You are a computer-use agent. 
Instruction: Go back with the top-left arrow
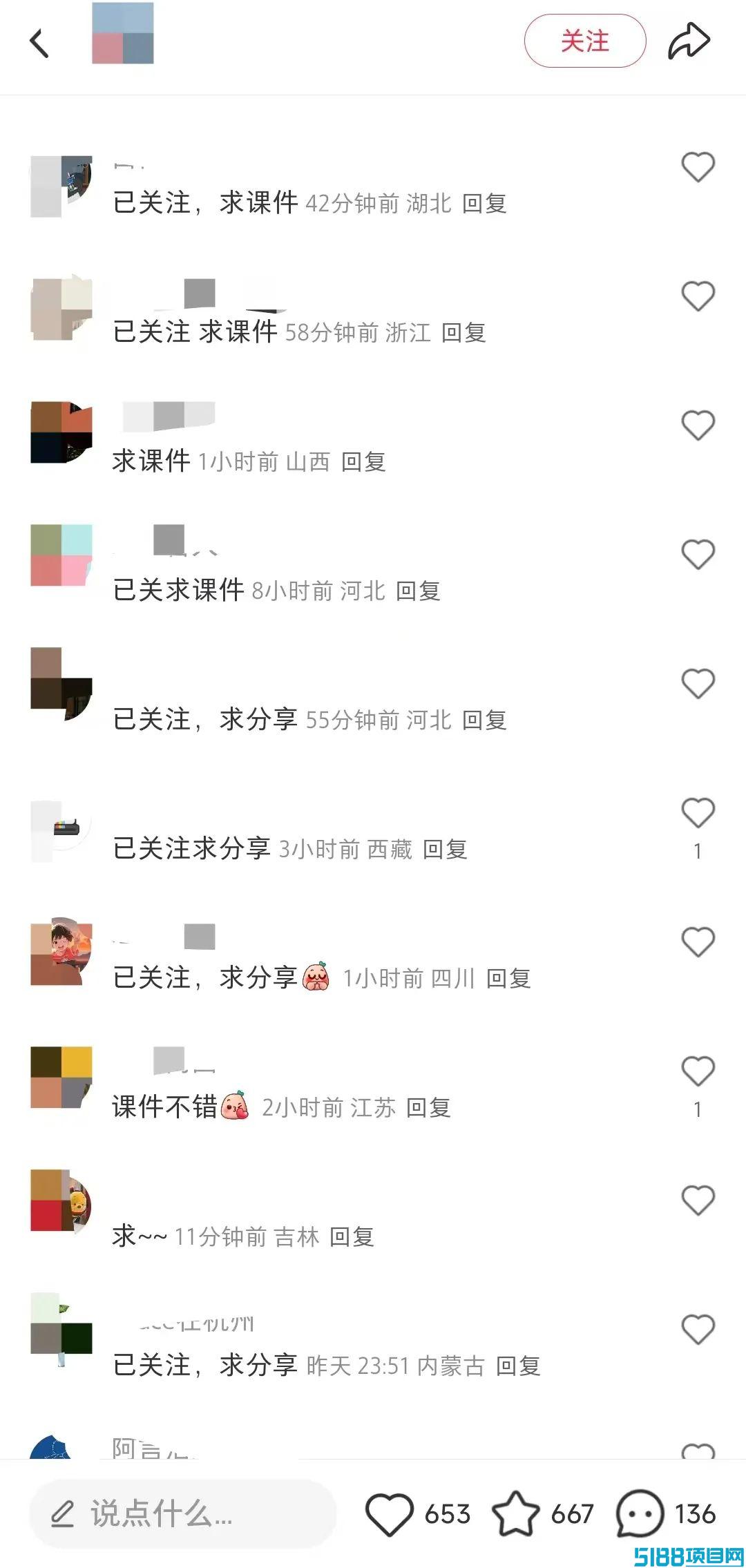[x=39, y=43]
